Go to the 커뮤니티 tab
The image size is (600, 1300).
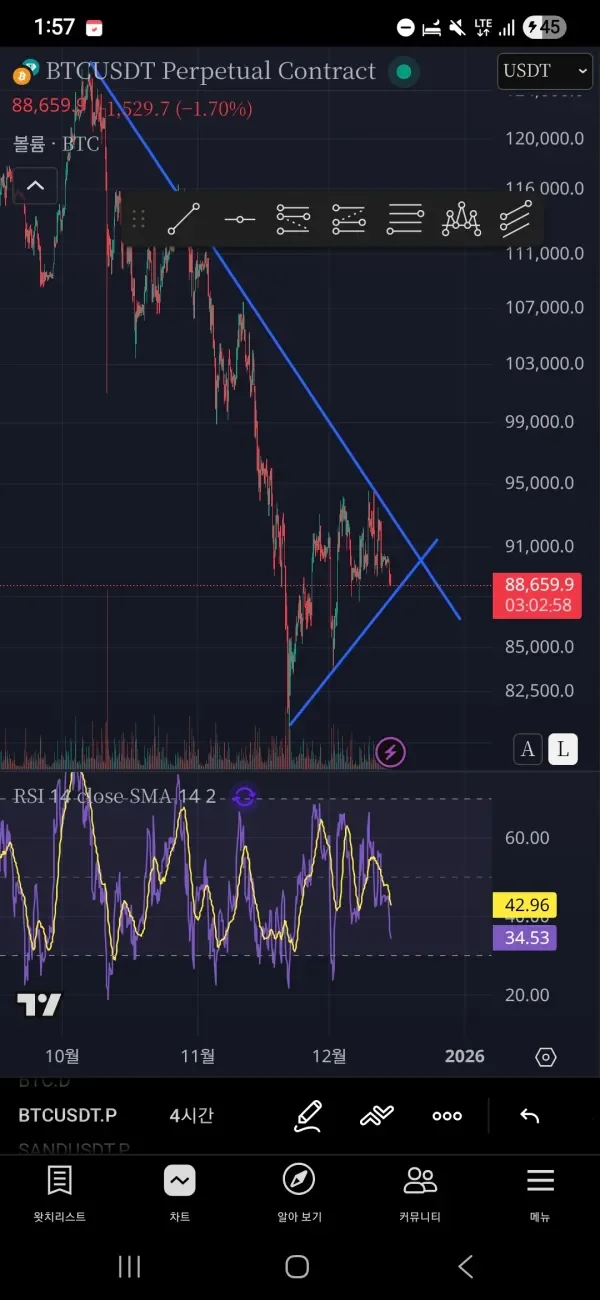point(420,1194)
